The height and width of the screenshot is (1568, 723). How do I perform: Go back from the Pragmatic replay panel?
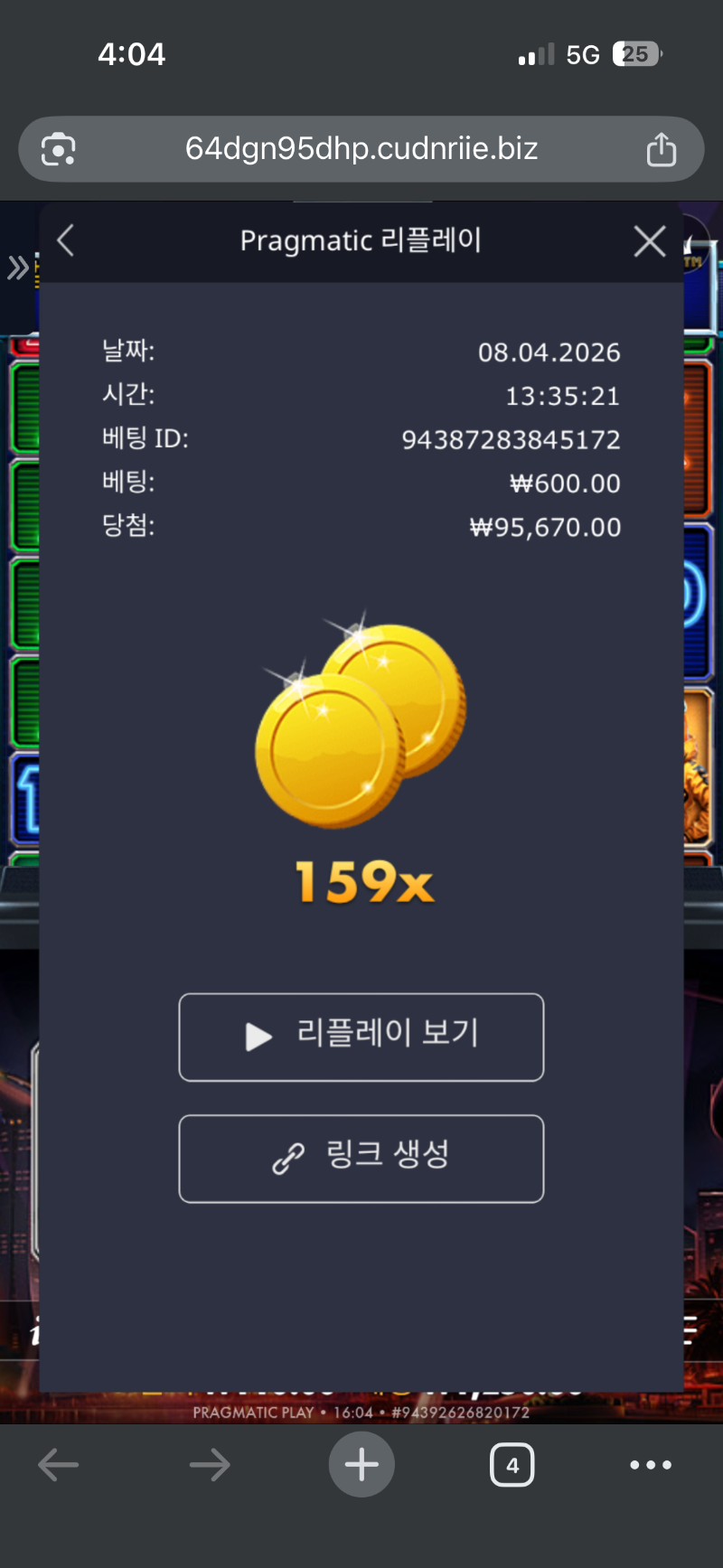(66, 241)
